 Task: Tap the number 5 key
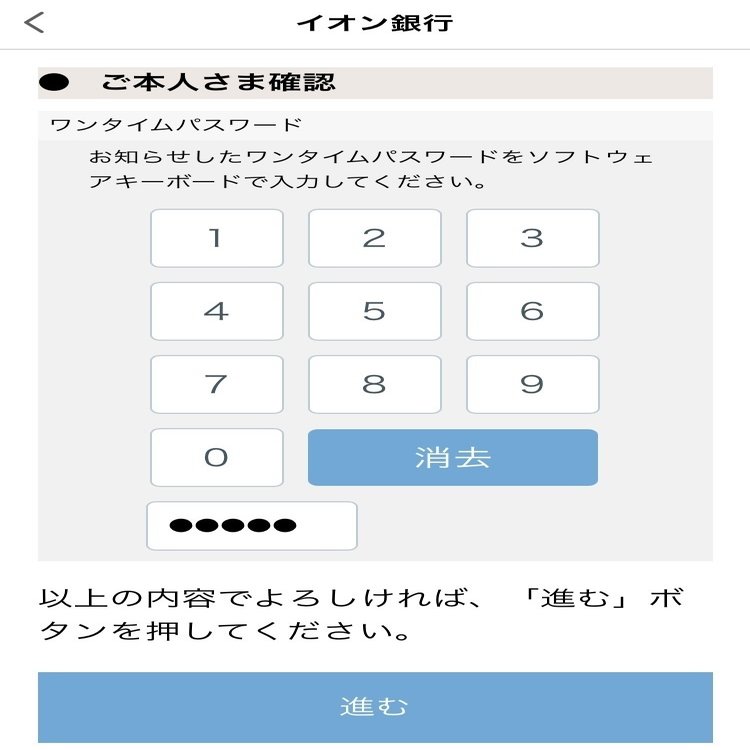tap(374, 311)
